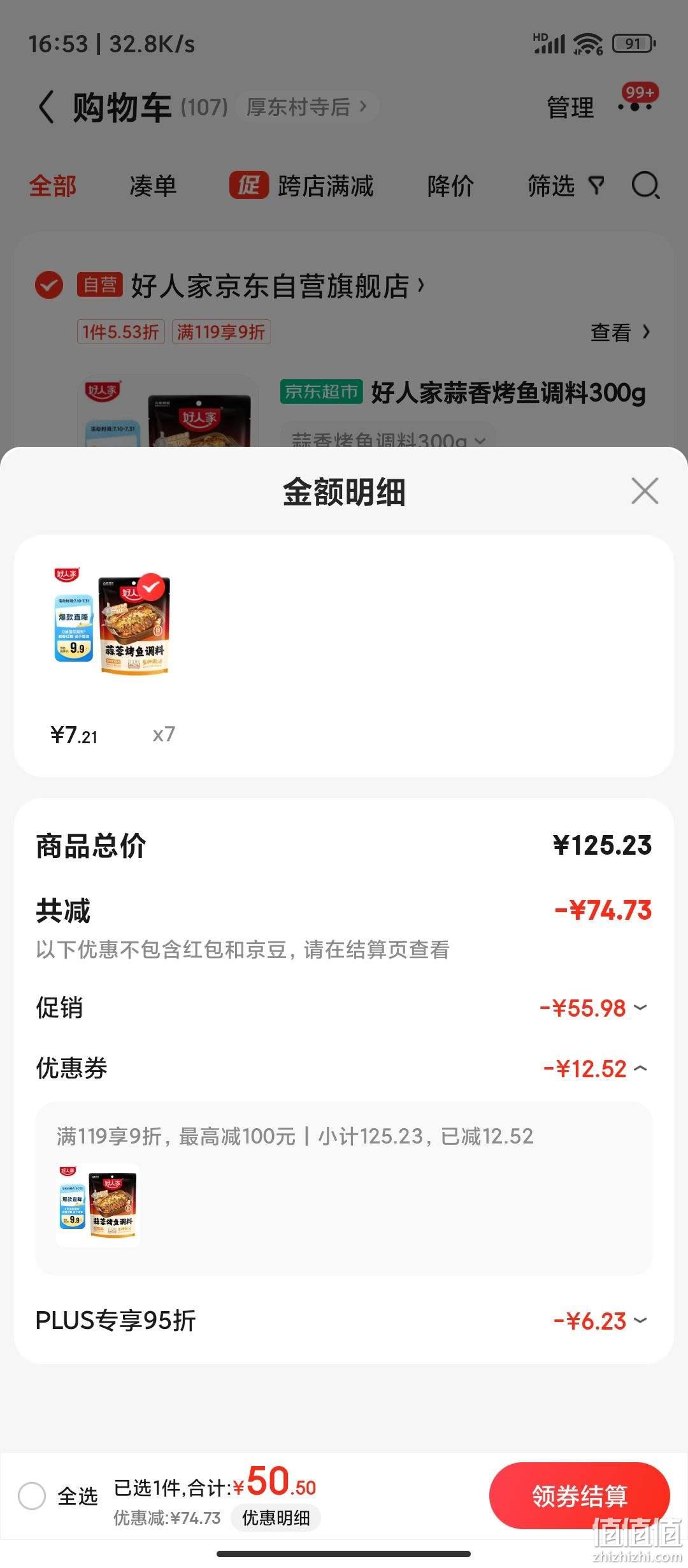Open the three-dot messages menu
Screen dimensions: 688x1568
tap(636, 105)
